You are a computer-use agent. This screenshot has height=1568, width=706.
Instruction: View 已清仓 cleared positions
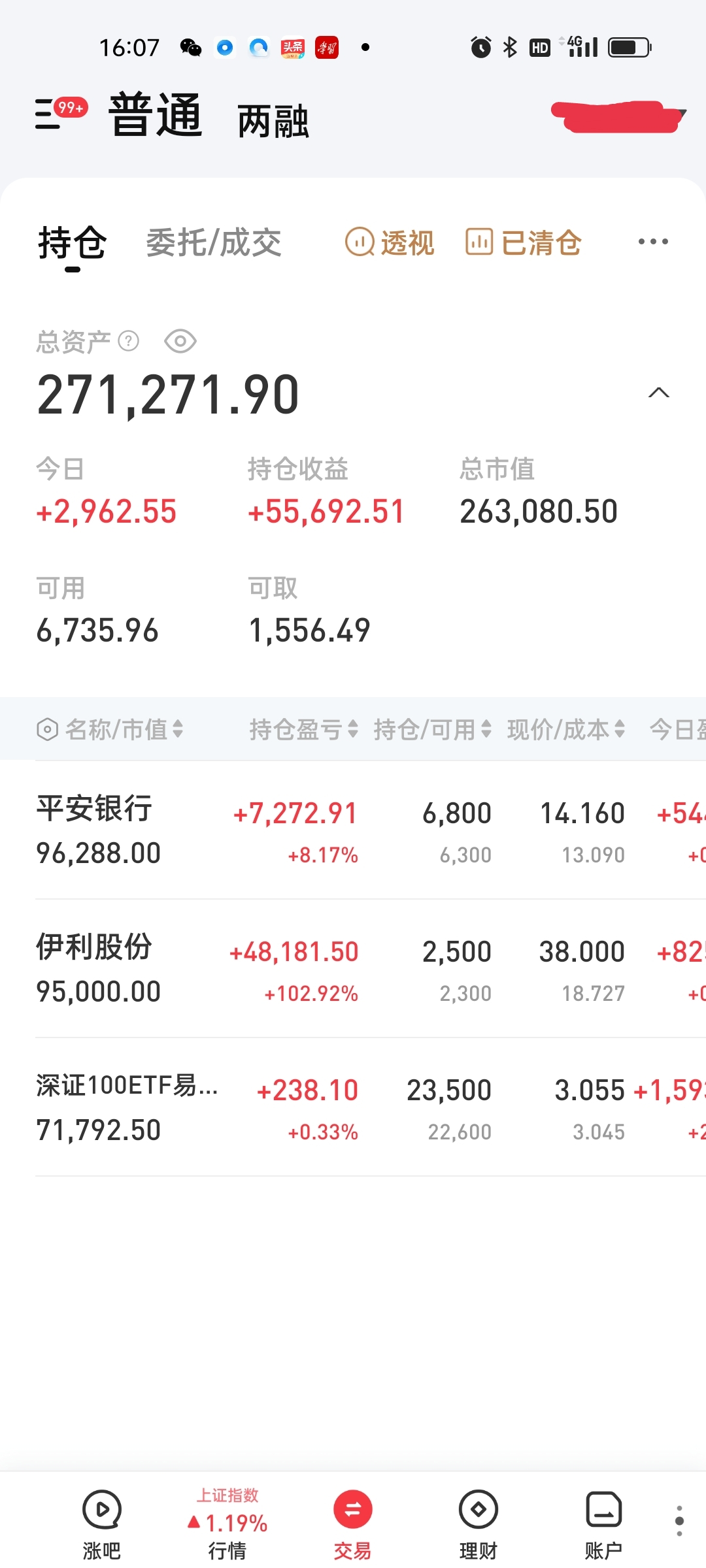(x=524, y=243)
